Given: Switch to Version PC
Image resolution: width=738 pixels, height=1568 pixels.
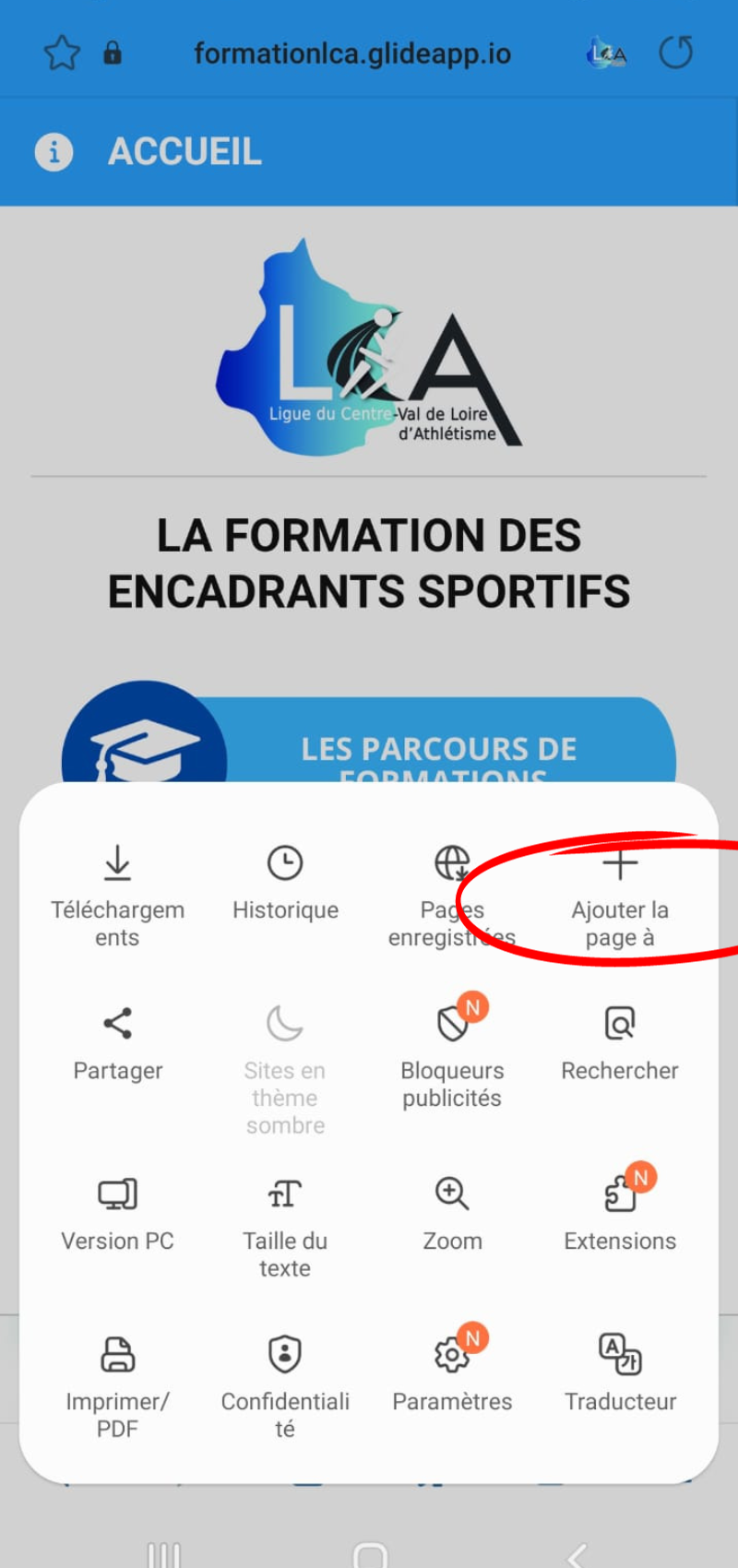Looking at the screenshot, I should (118, 1214).
